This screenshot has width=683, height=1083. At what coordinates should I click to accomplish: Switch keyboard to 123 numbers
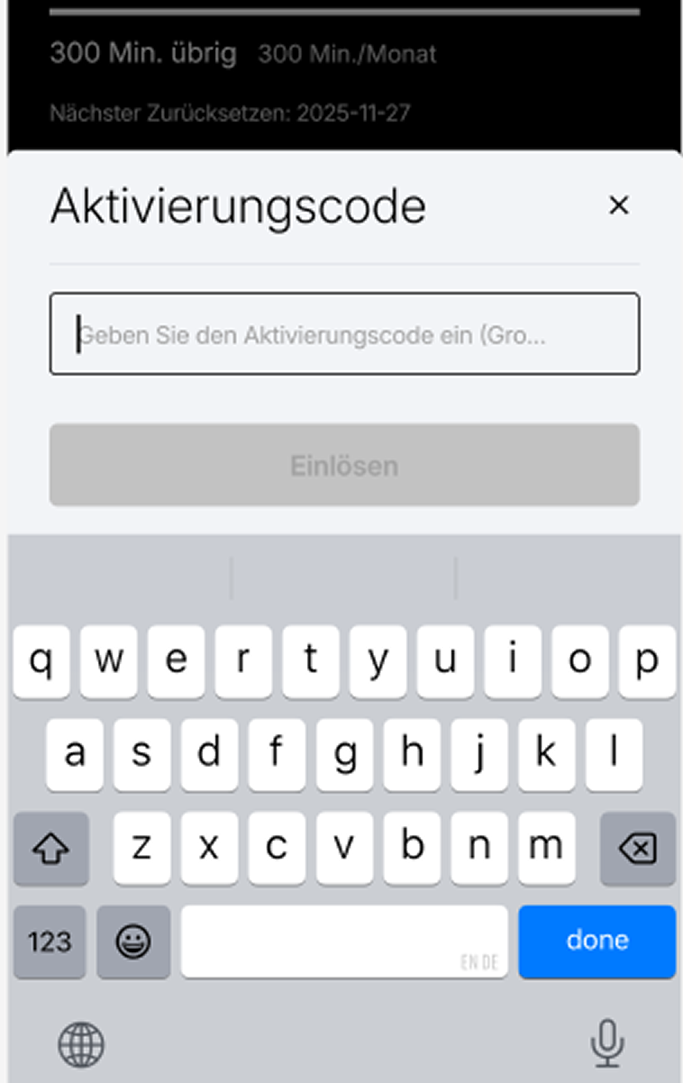point(50,941)
